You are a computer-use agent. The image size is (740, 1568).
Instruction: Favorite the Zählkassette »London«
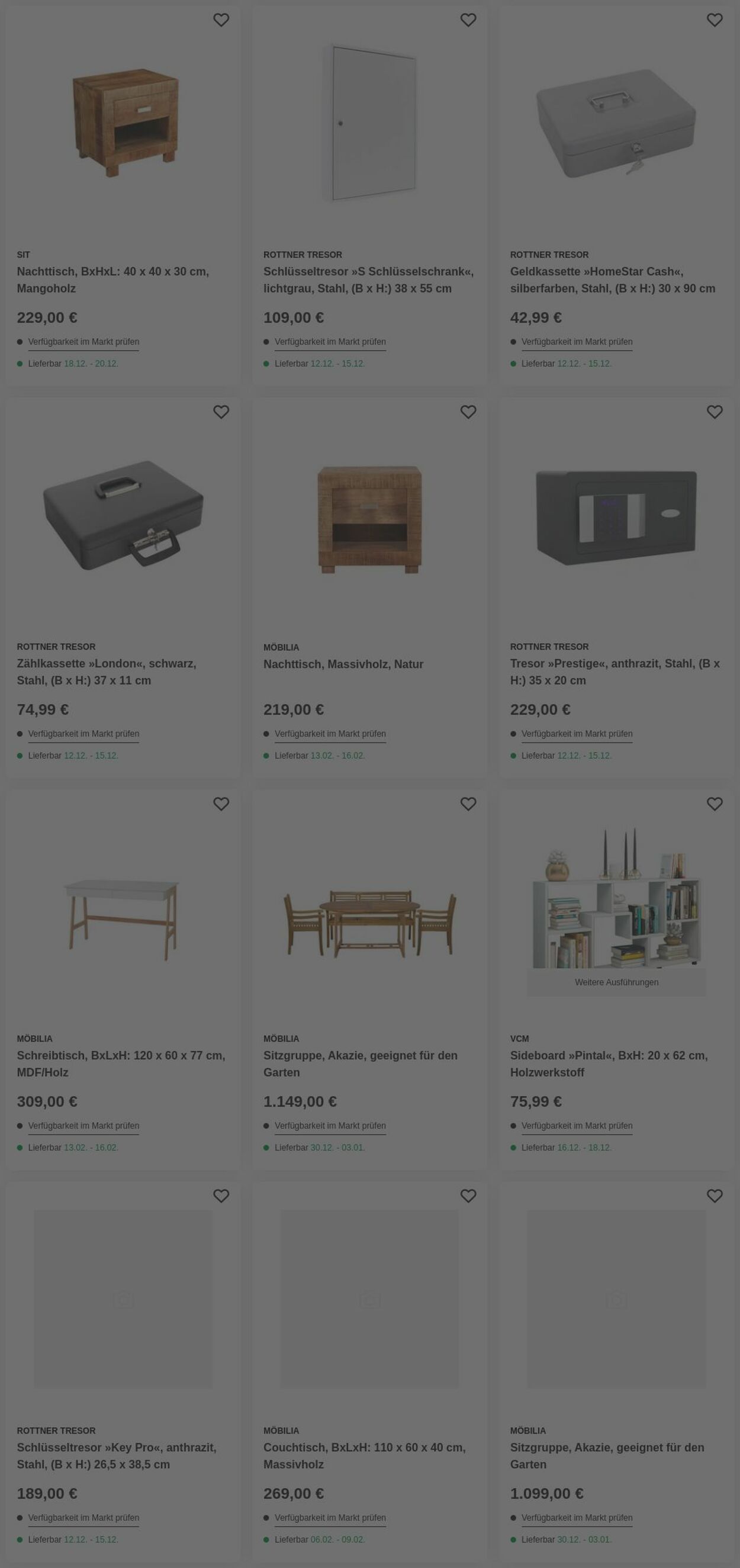(x=221, y=412)
